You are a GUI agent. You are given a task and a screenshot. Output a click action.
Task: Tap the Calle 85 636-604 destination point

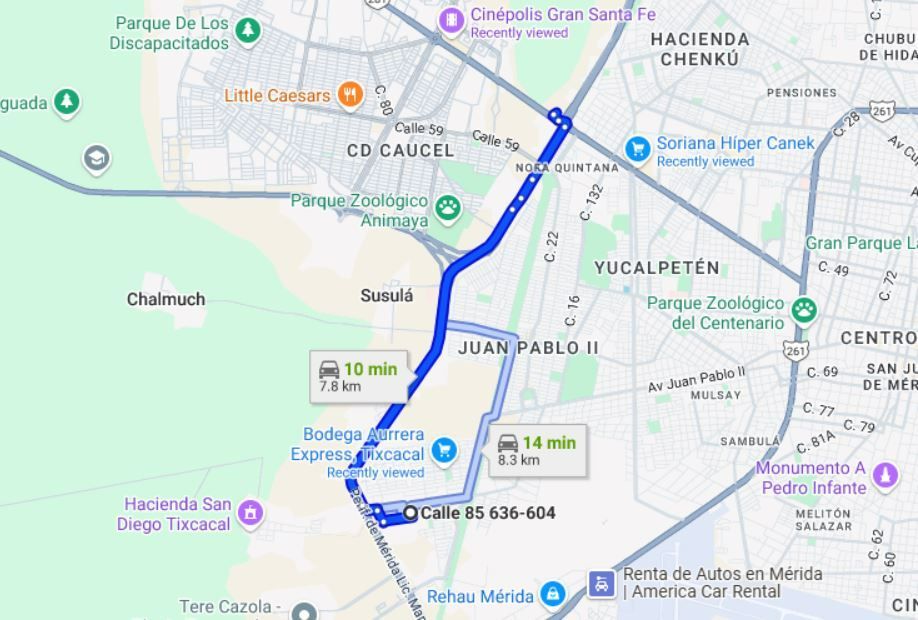[x=411, y=513]
